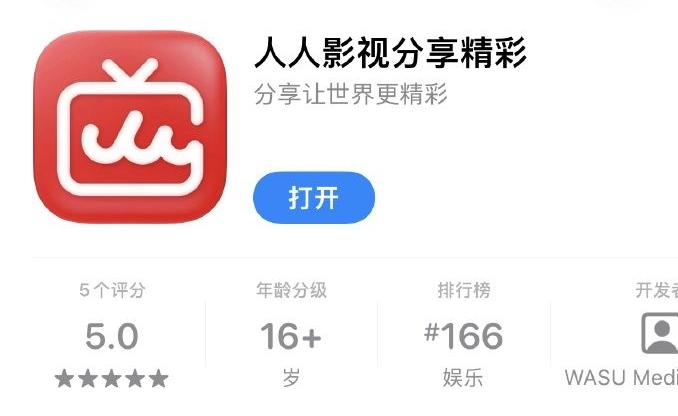
Task: View the 年龄分级 16+ details
Action: [x=291, y=334]
